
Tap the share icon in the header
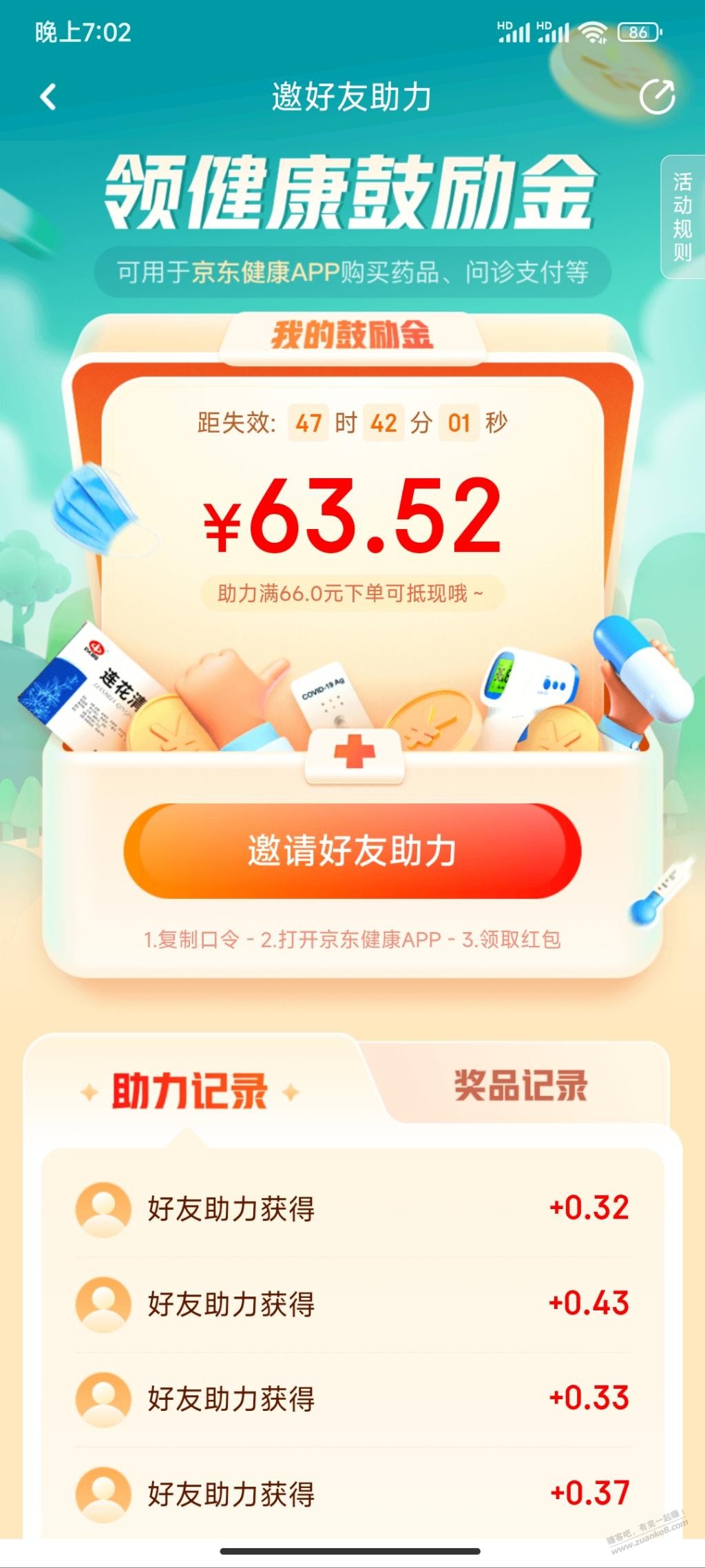[657, 97]
